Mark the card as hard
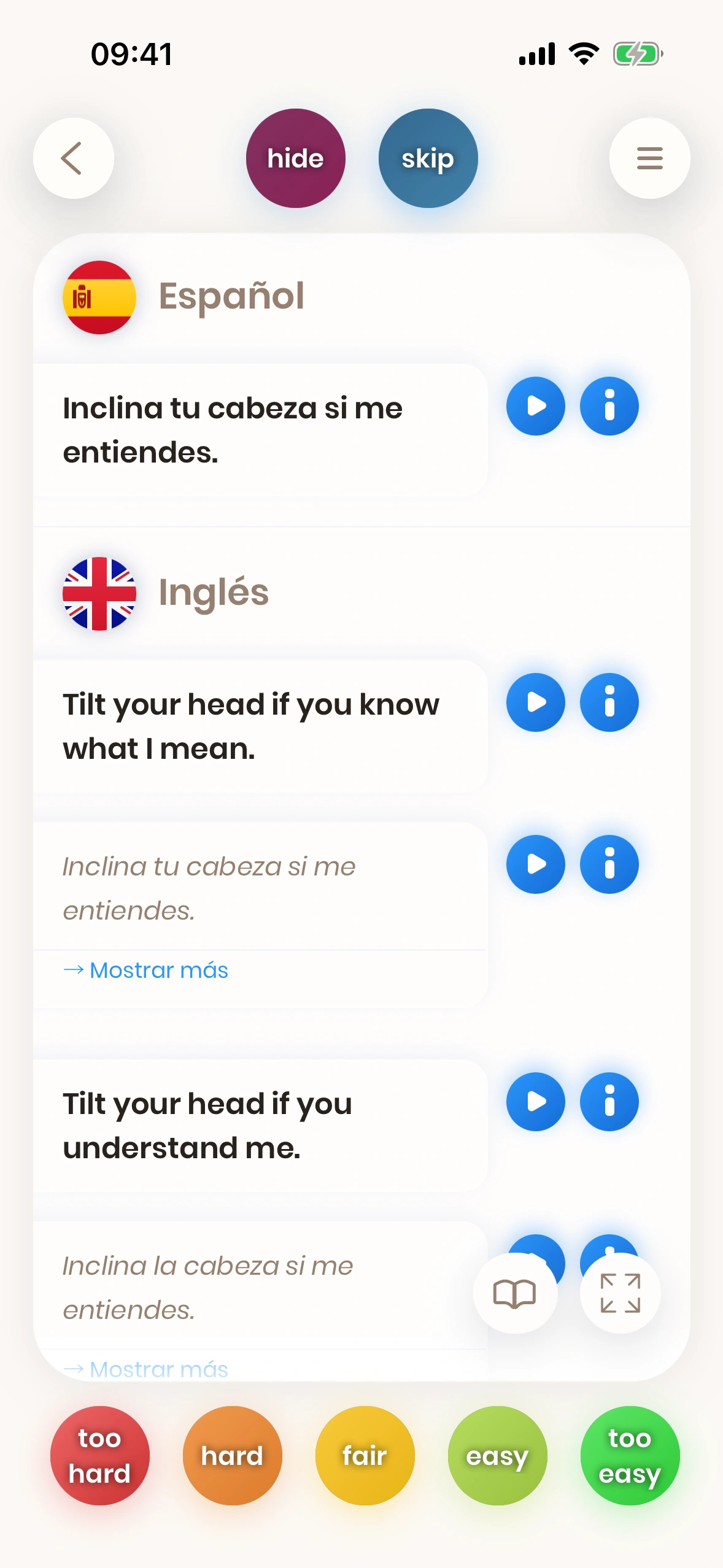Screen dimensions: 723x1568 click(232, 1456)
